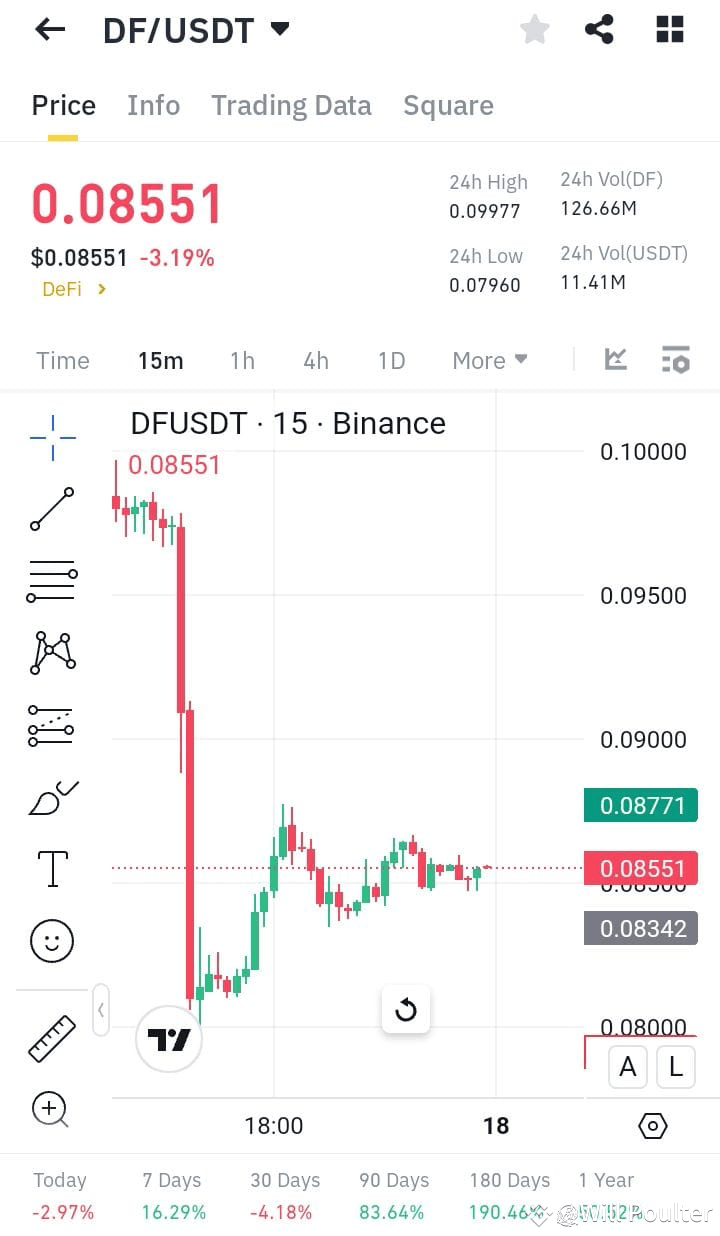This screenshot has width=720, height=1236.
Task: Select the brush drawing tool
Action: point(52,797)
